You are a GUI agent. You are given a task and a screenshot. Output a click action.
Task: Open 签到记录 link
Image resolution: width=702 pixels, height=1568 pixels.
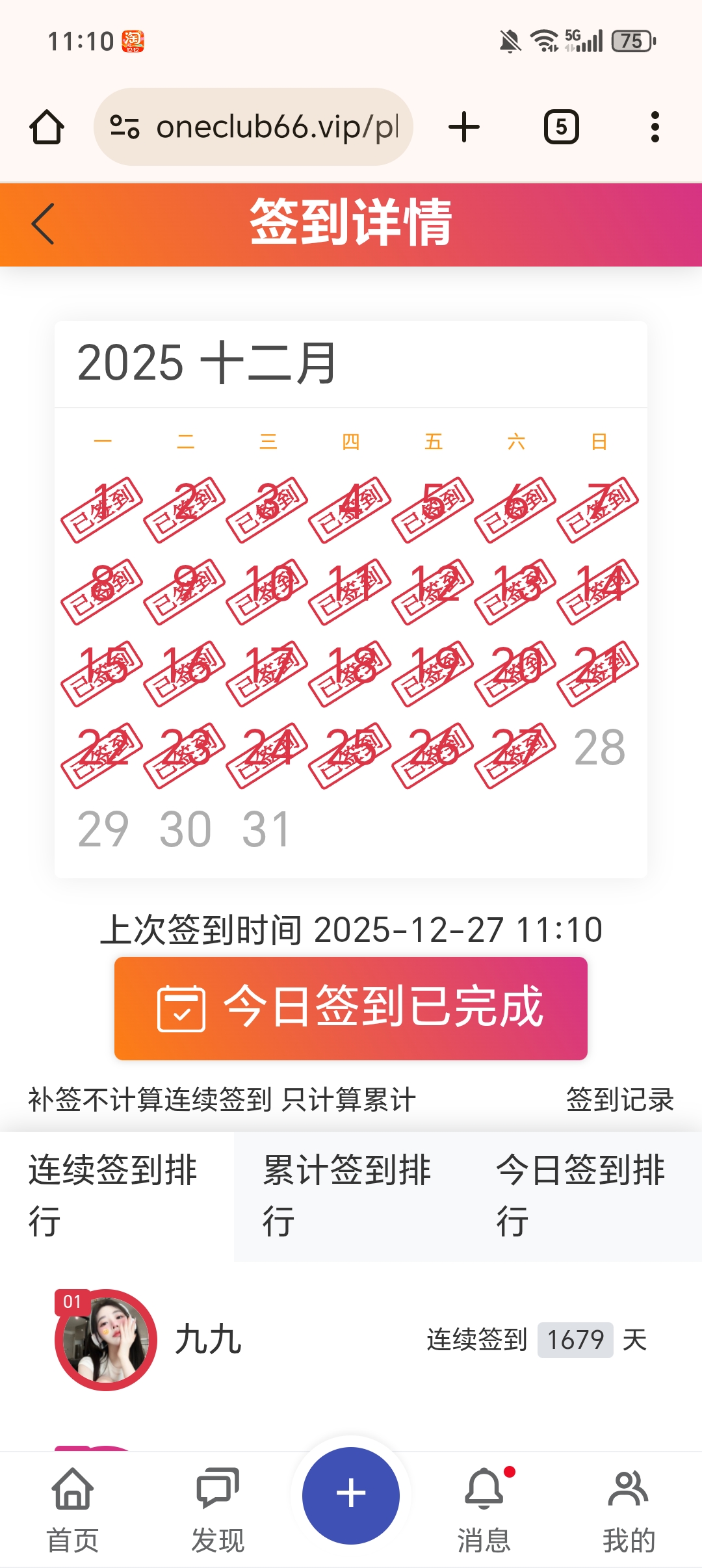(619, 1100)
